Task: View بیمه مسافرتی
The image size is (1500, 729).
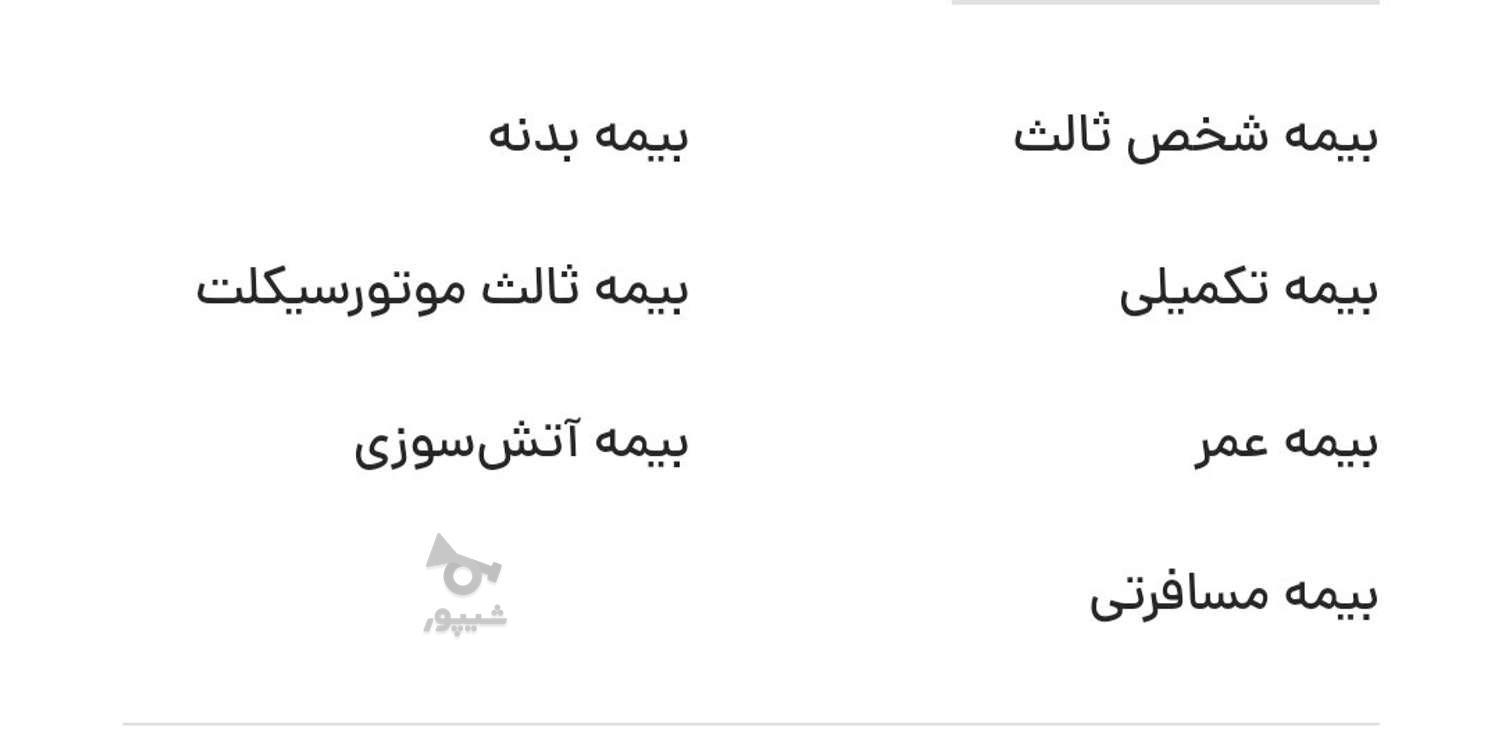Action: [1233, 594]
